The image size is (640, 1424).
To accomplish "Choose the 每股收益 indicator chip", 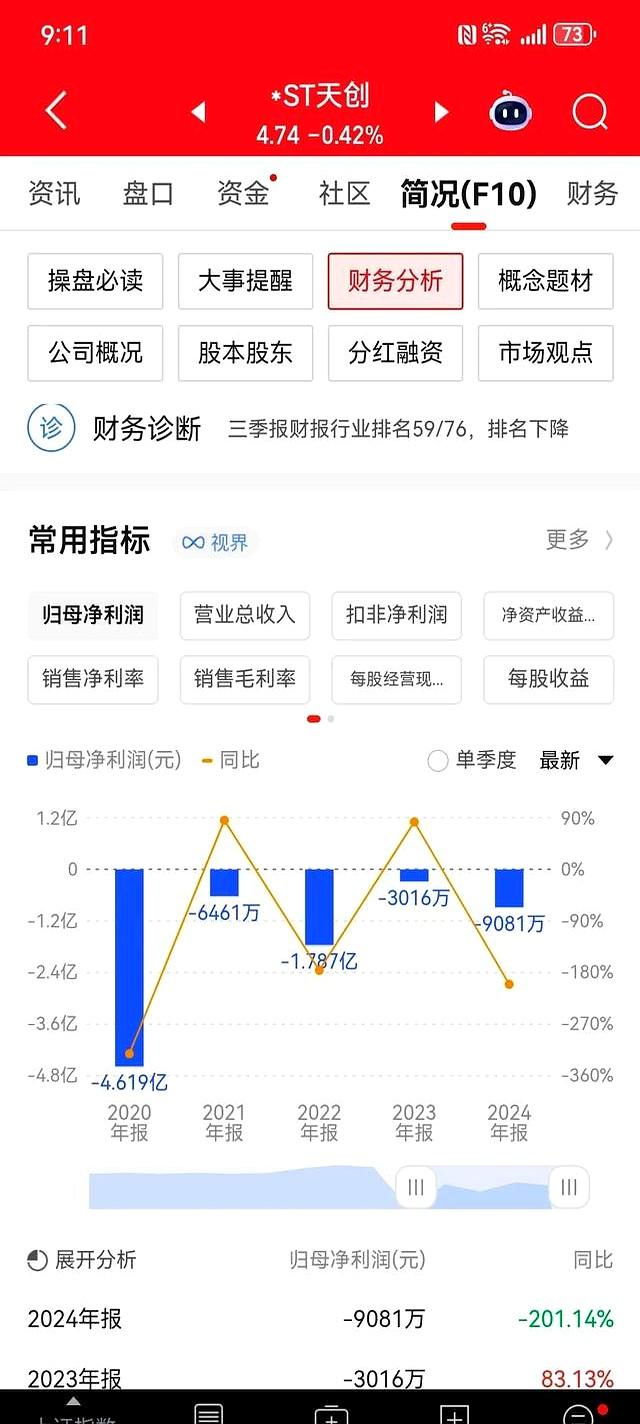I will (x=548, y=679).
